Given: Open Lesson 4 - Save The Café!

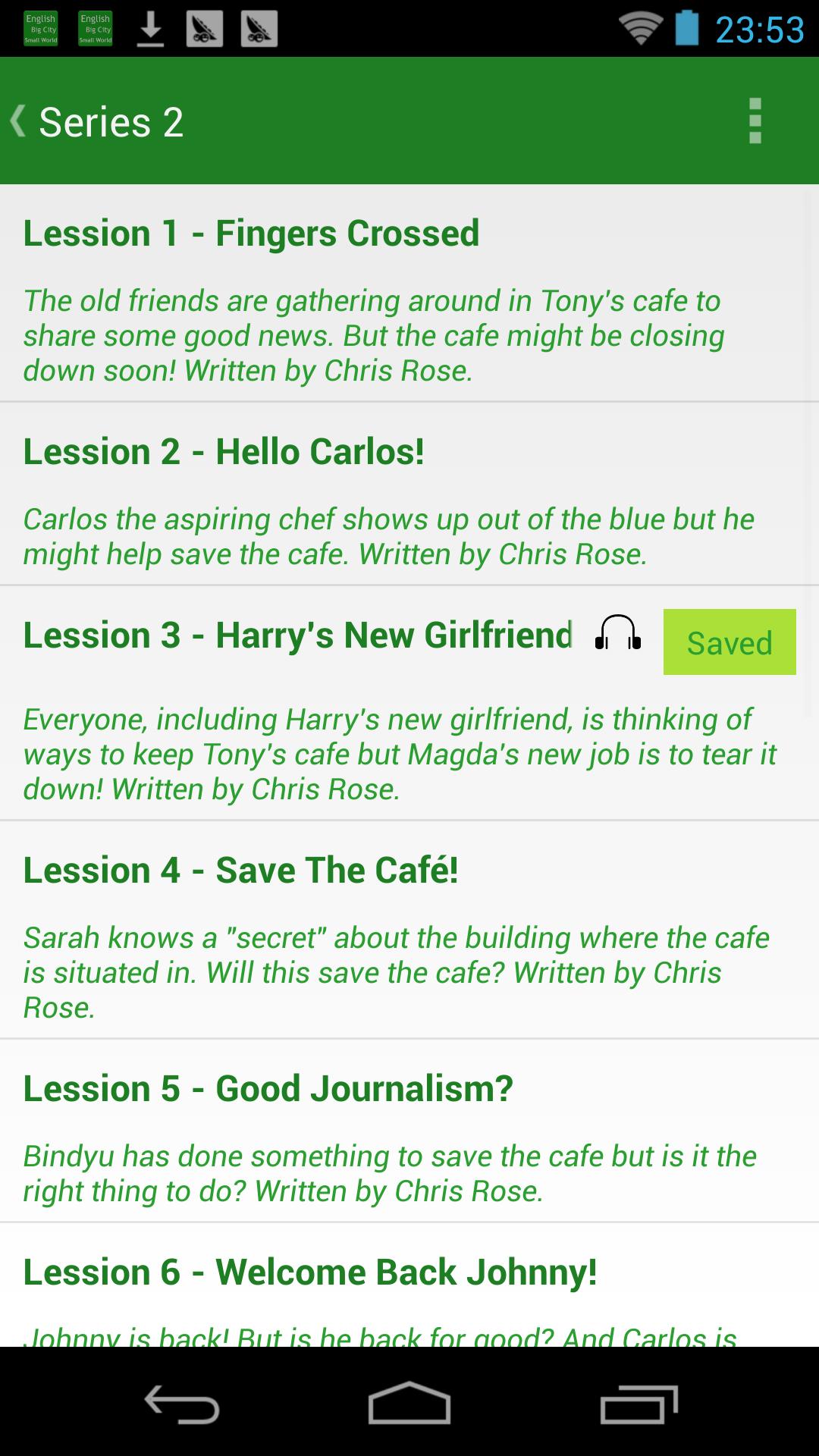Looking at the screenshot, I should click(241, 871).
